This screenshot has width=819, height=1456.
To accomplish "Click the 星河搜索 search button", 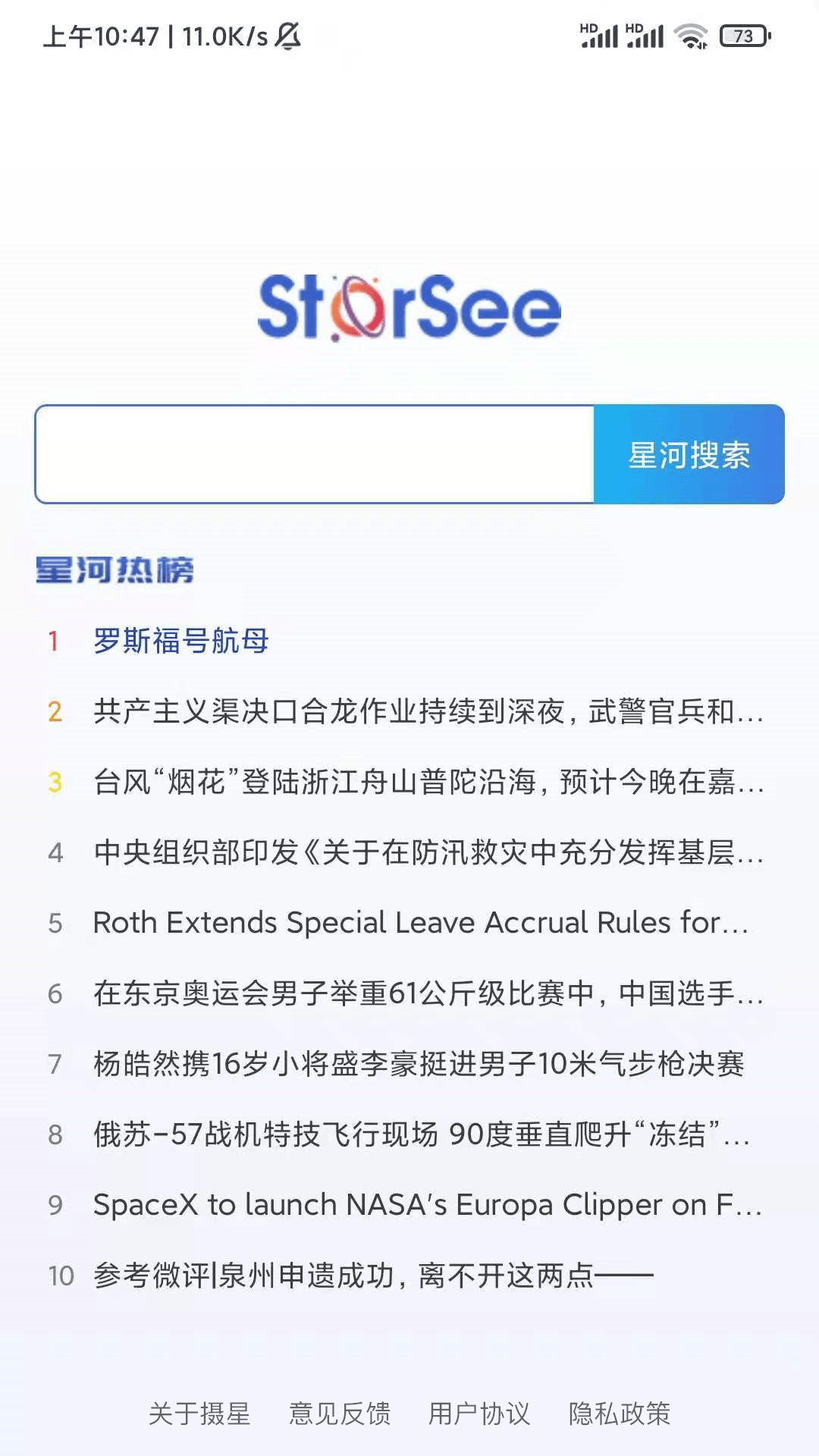I will [687, 455].
